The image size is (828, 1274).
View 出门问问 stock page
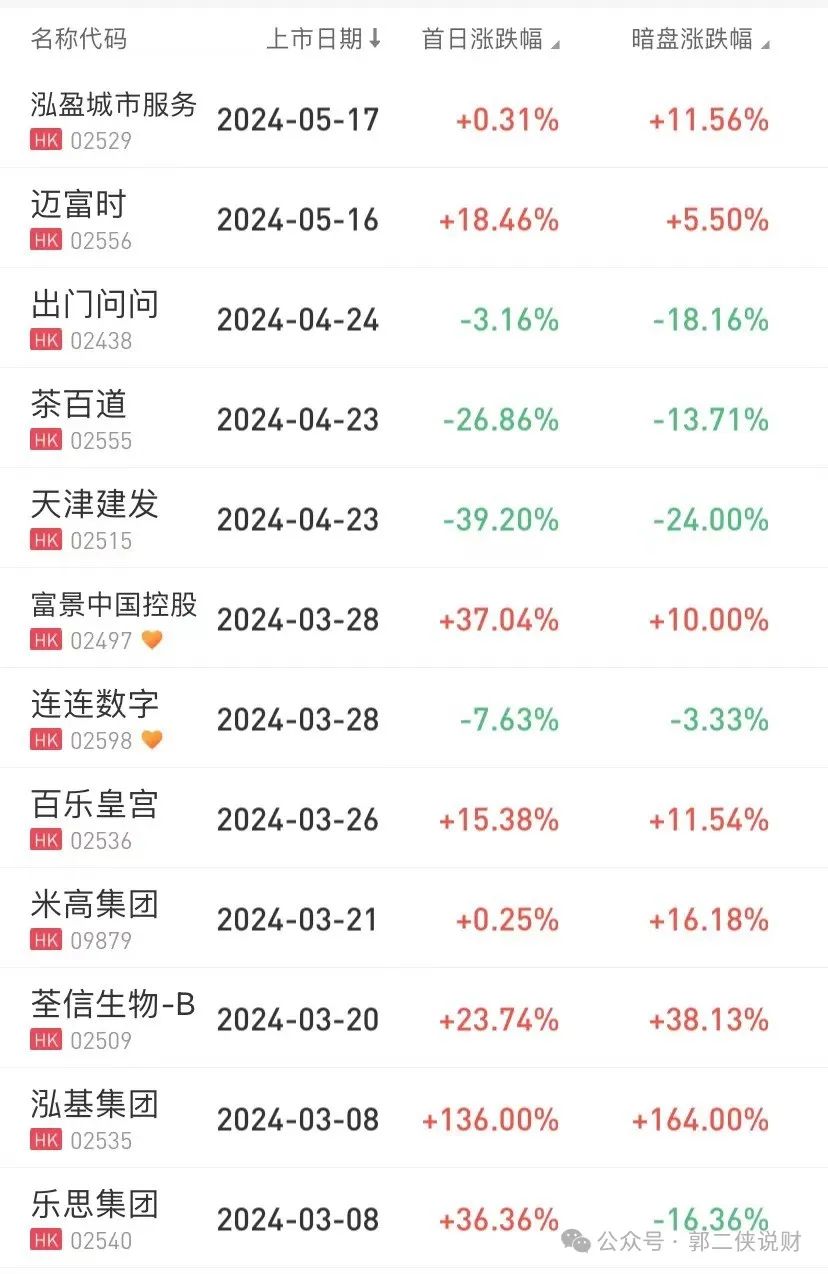pyautogui.click(x=95, y=306)
